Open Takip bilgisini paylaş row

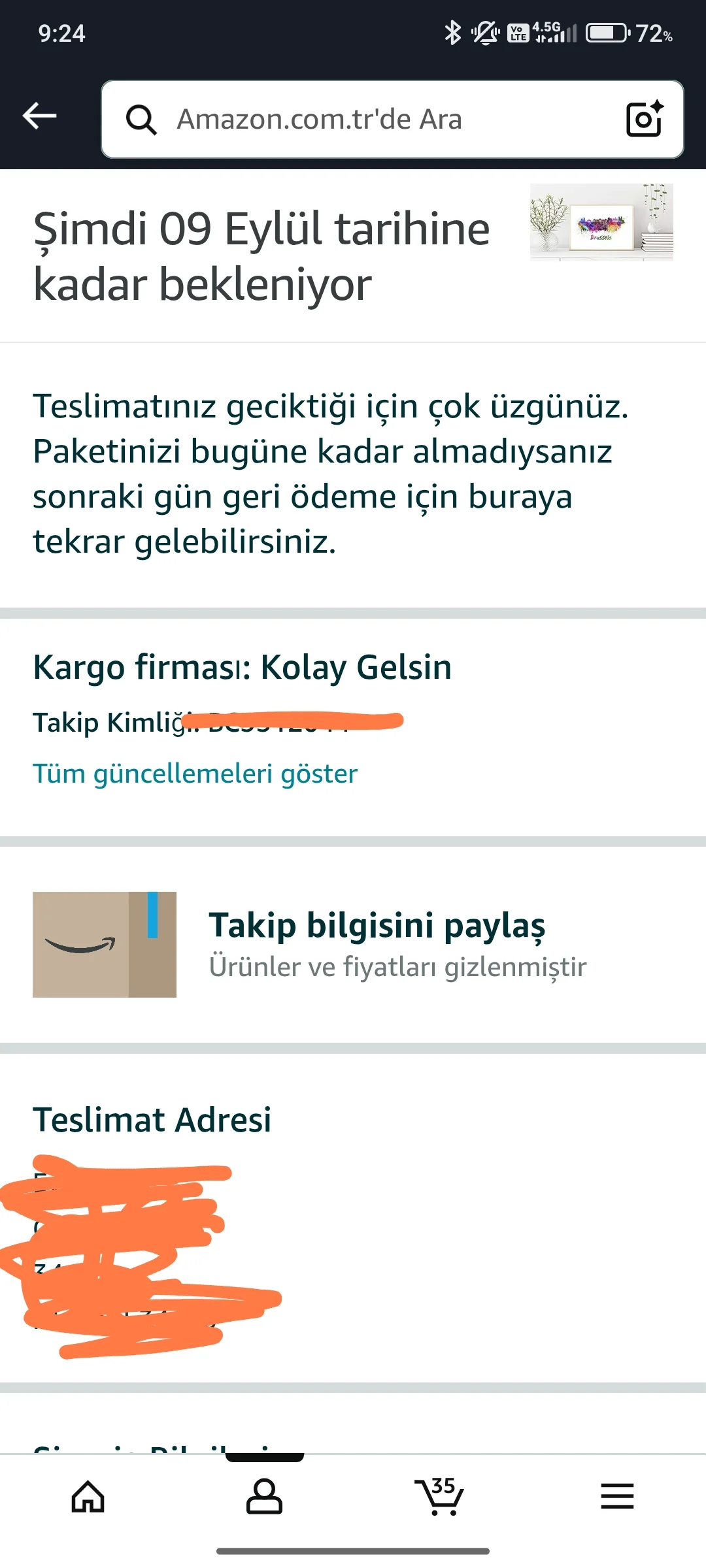377,943
